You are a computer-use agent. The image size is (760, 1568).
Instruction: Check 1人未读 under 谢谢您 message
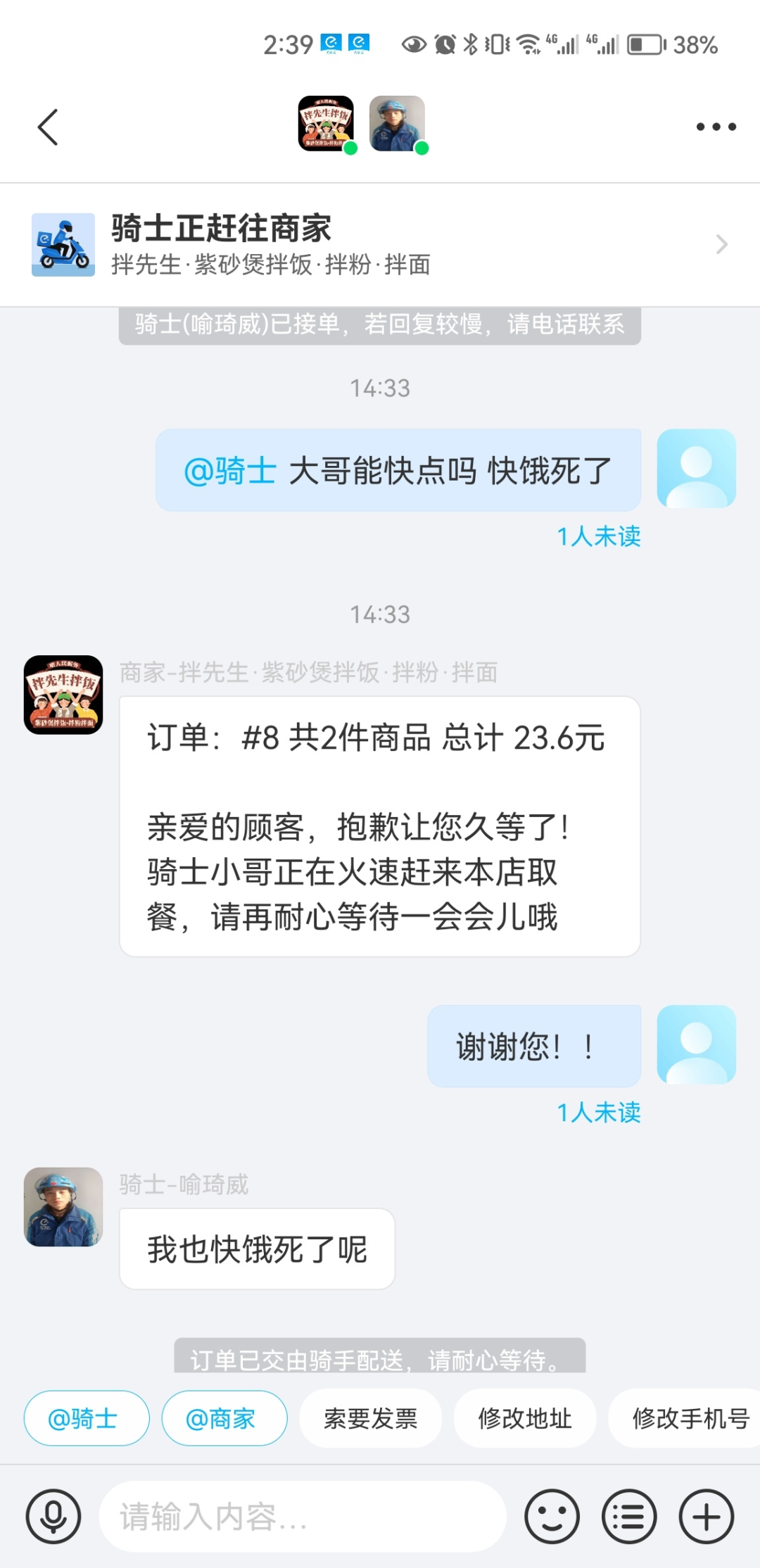pyautogui.click(x=599, y=1113)
